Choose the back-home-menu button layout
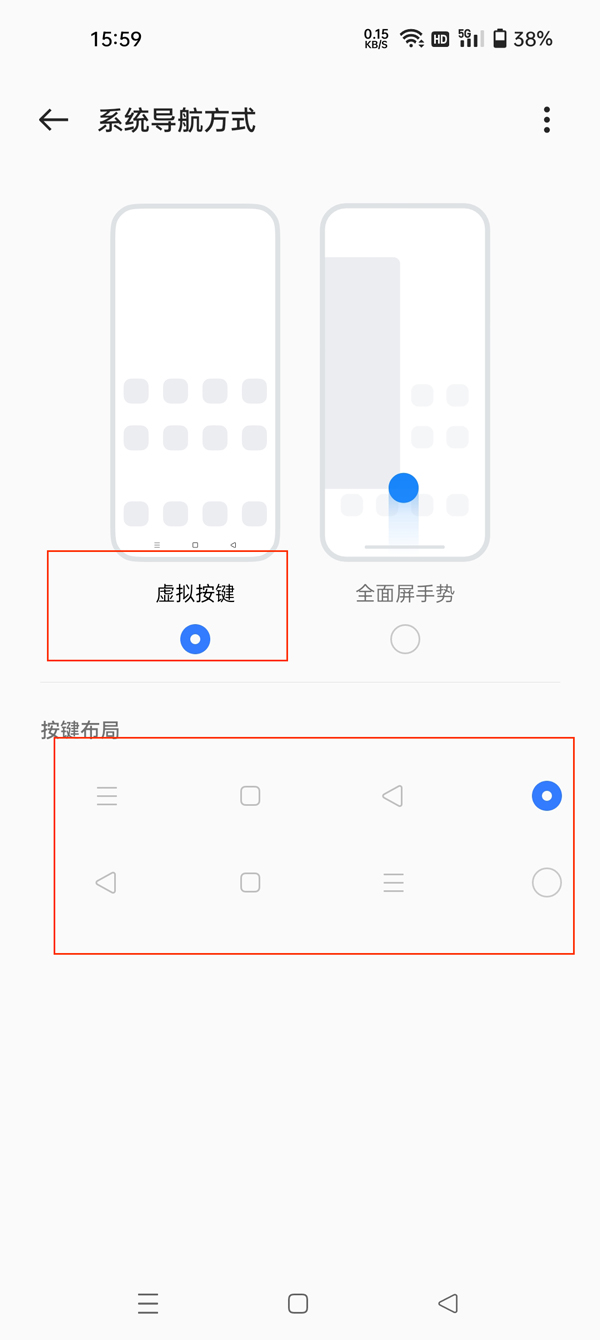 546,883
